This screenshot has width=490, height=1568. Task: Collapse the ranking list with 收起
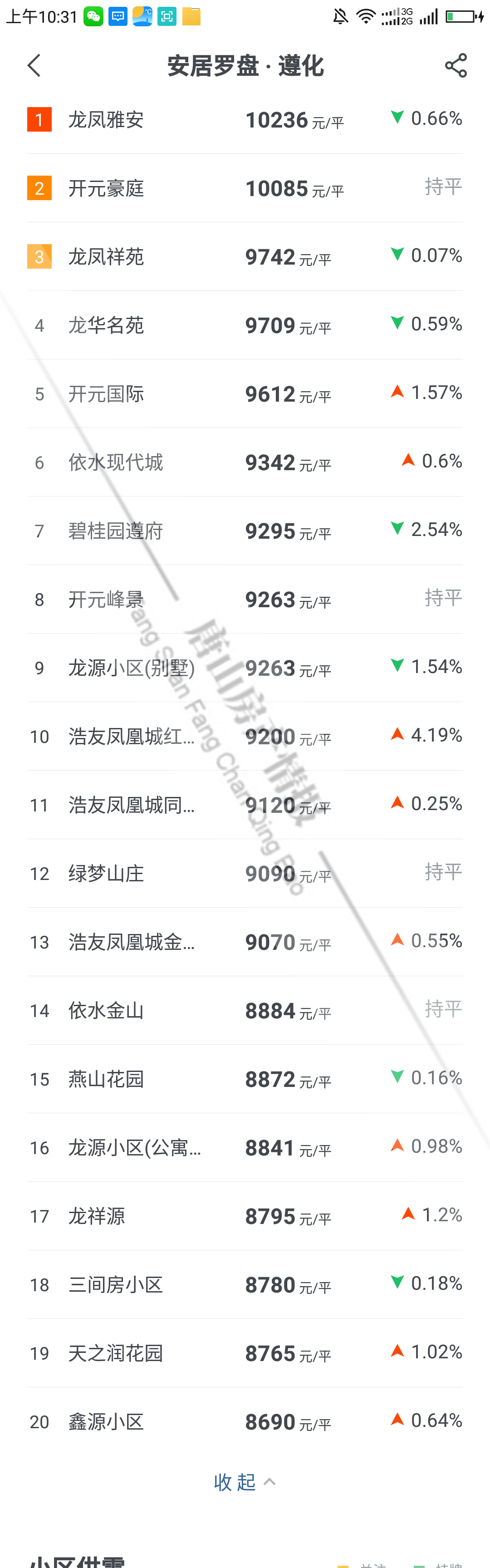(x=245, y=1482)
